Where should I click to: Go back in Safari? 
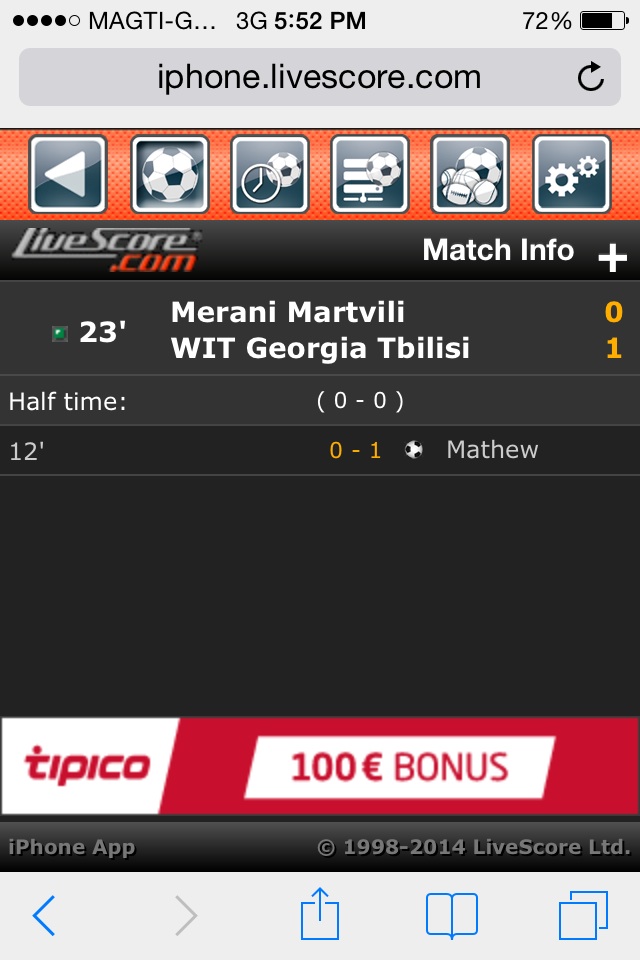point(44,915)
